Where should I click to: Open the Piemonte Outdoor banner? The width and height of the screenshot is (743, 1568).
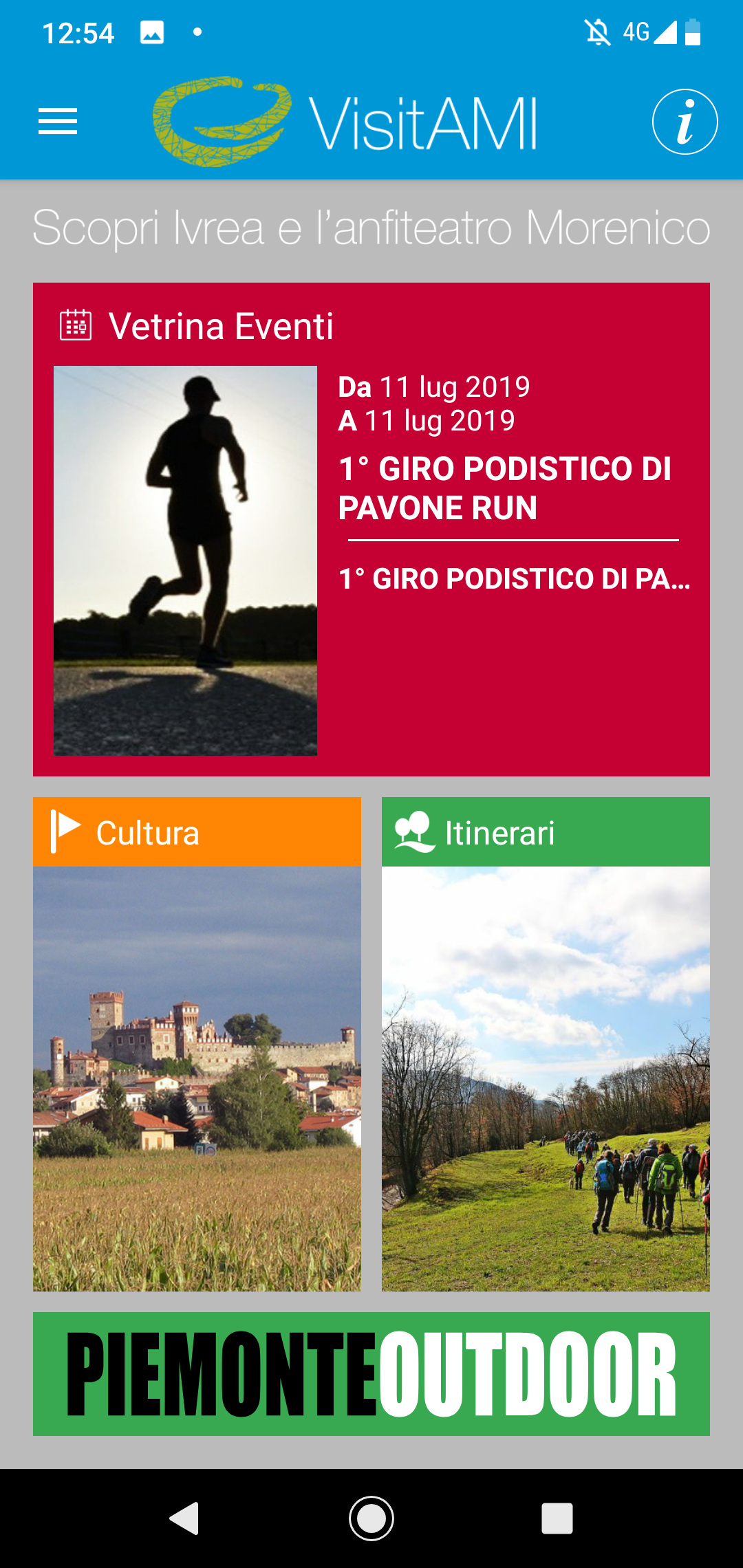[x=371, y=1373]
